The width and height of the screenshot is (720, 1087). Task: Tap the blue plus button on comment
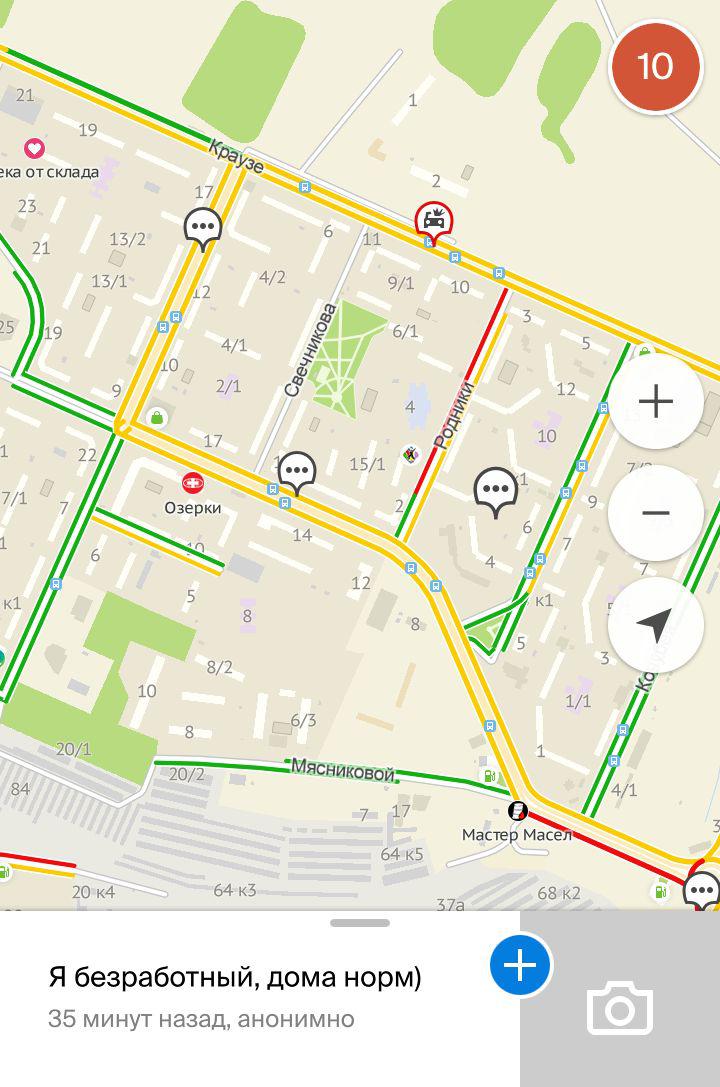[x=520, y=965]
